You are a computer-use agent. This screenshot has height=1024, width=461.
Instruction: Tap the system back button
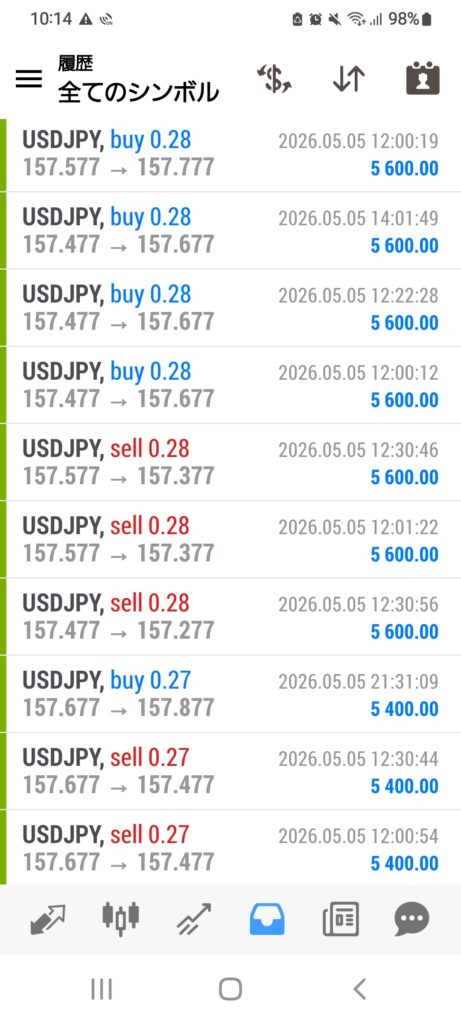[360, 989]
